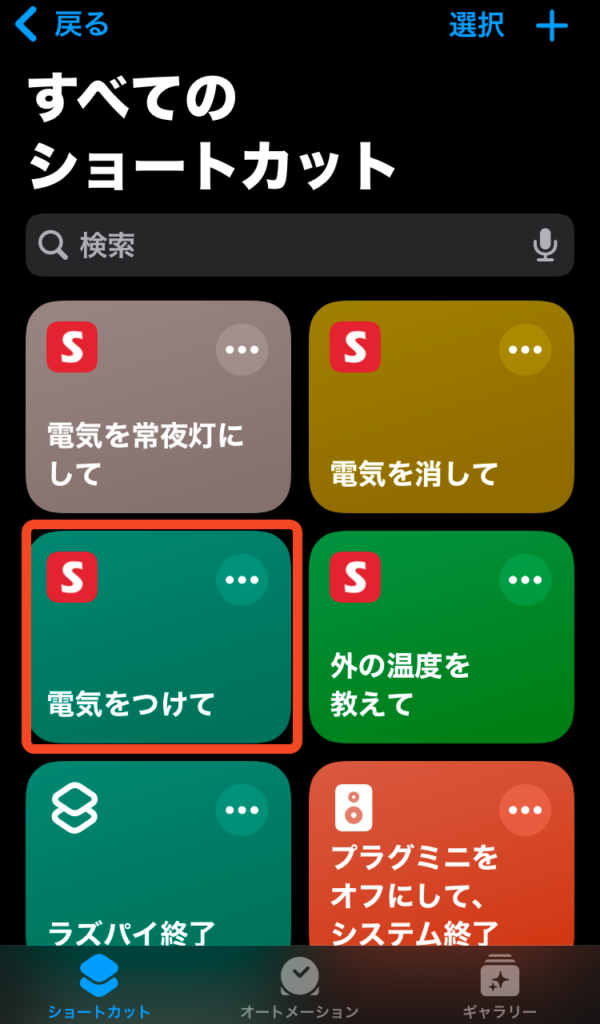The width and height of the screenshot is (600, 1024).
Task: Switch to the ギャラリー tab
Action: click(x=499, y=987)
